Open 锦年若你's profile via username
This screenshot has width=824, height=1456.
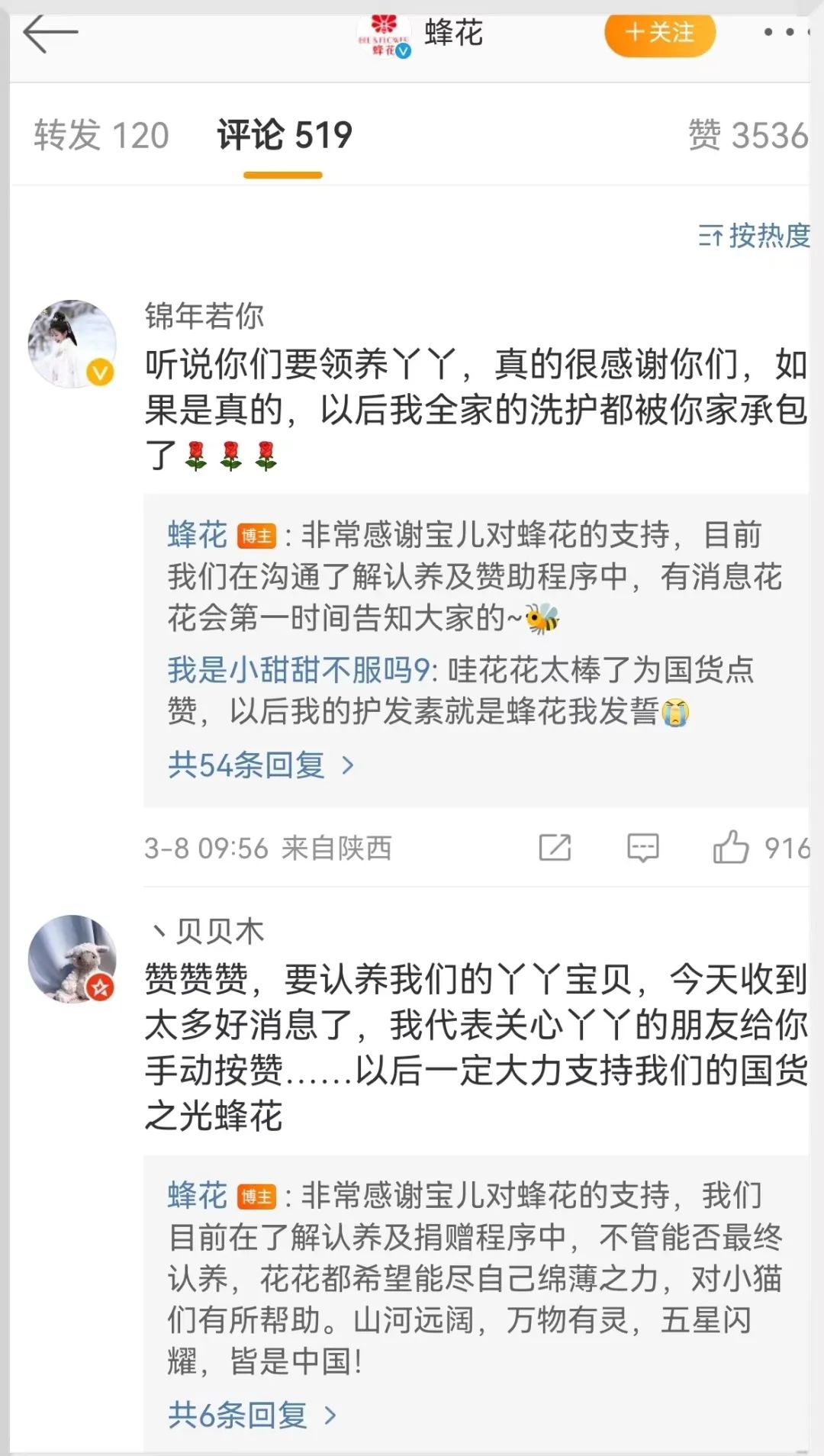(206, 314)
